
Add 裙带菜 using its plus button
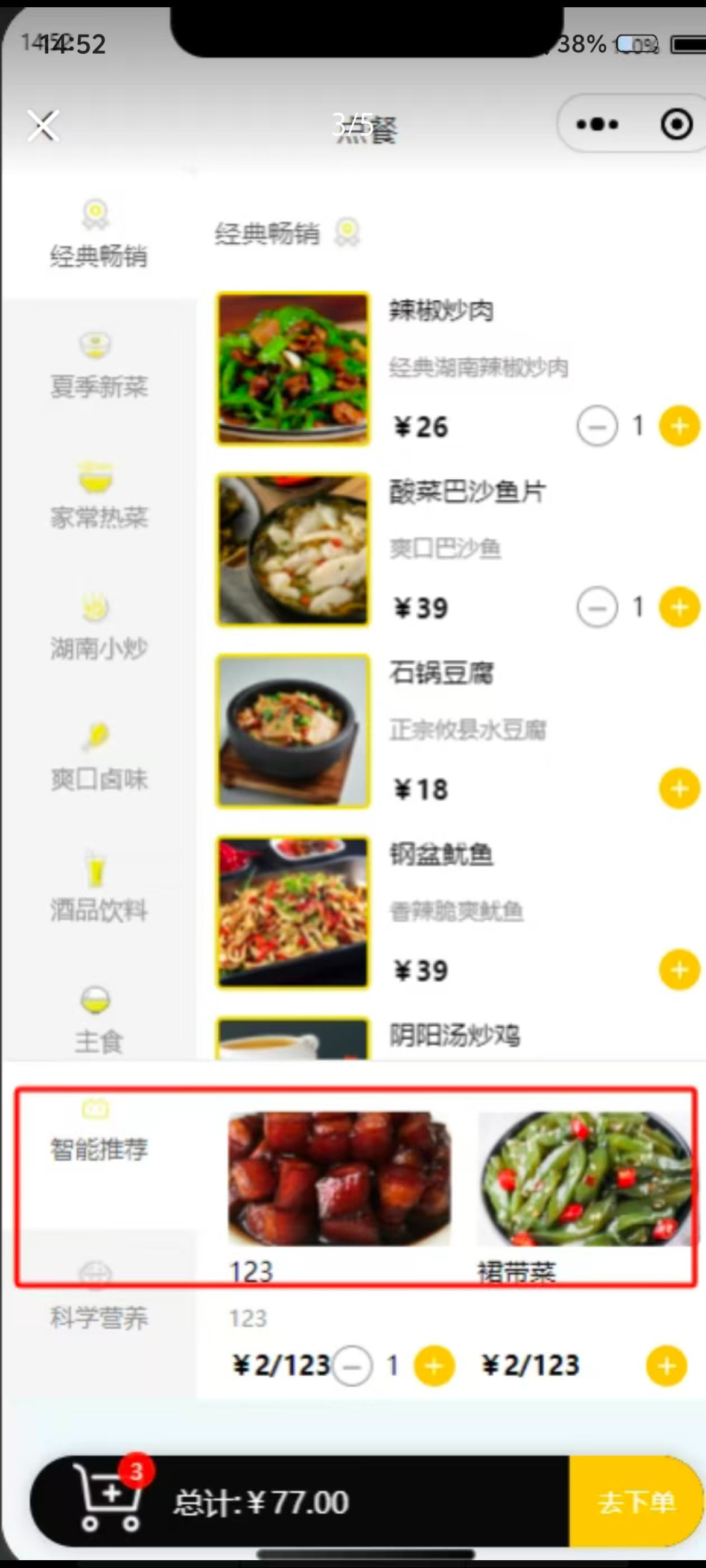(668, 1365)
